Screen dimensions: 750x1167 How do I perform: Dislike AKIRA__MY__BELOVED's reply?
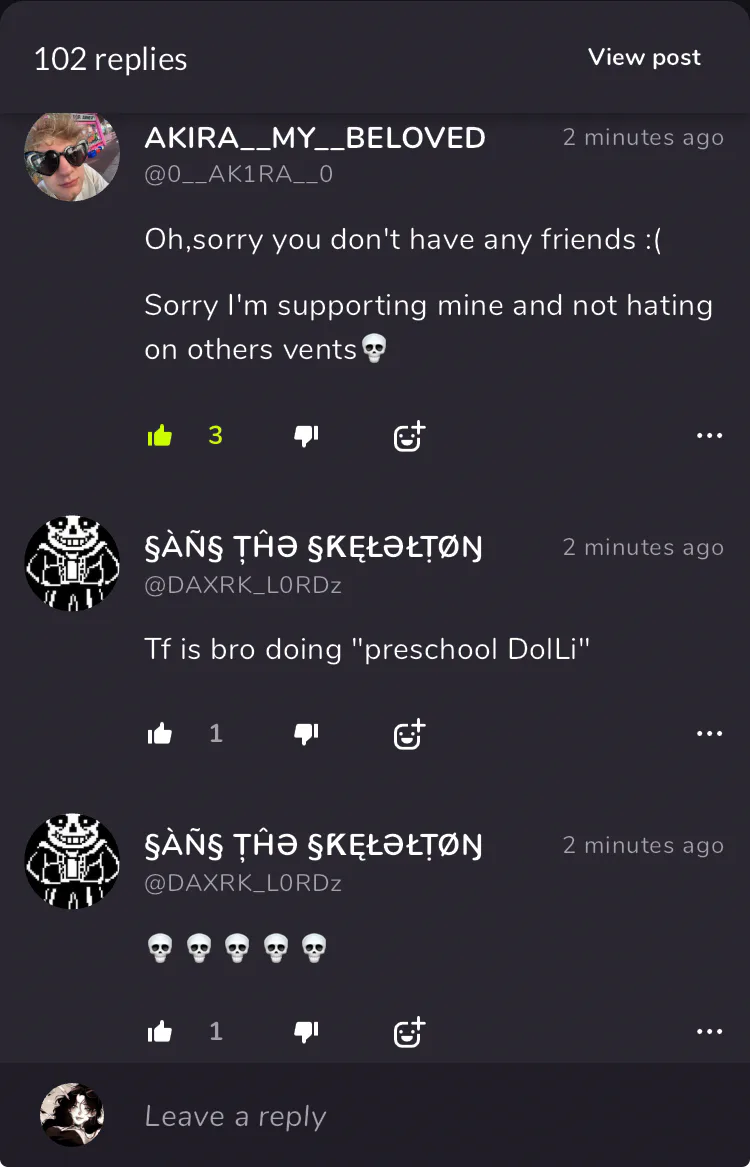[306, 436]
